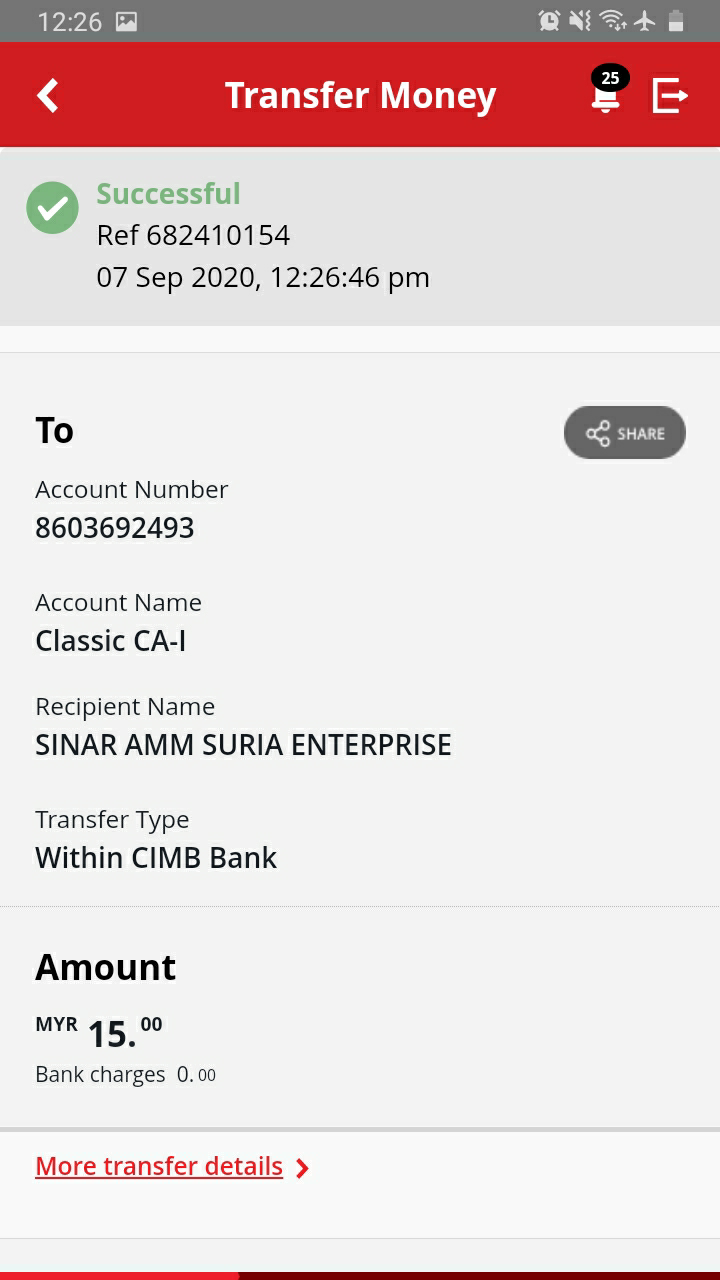Share the transfer receipt

[625, 433]
